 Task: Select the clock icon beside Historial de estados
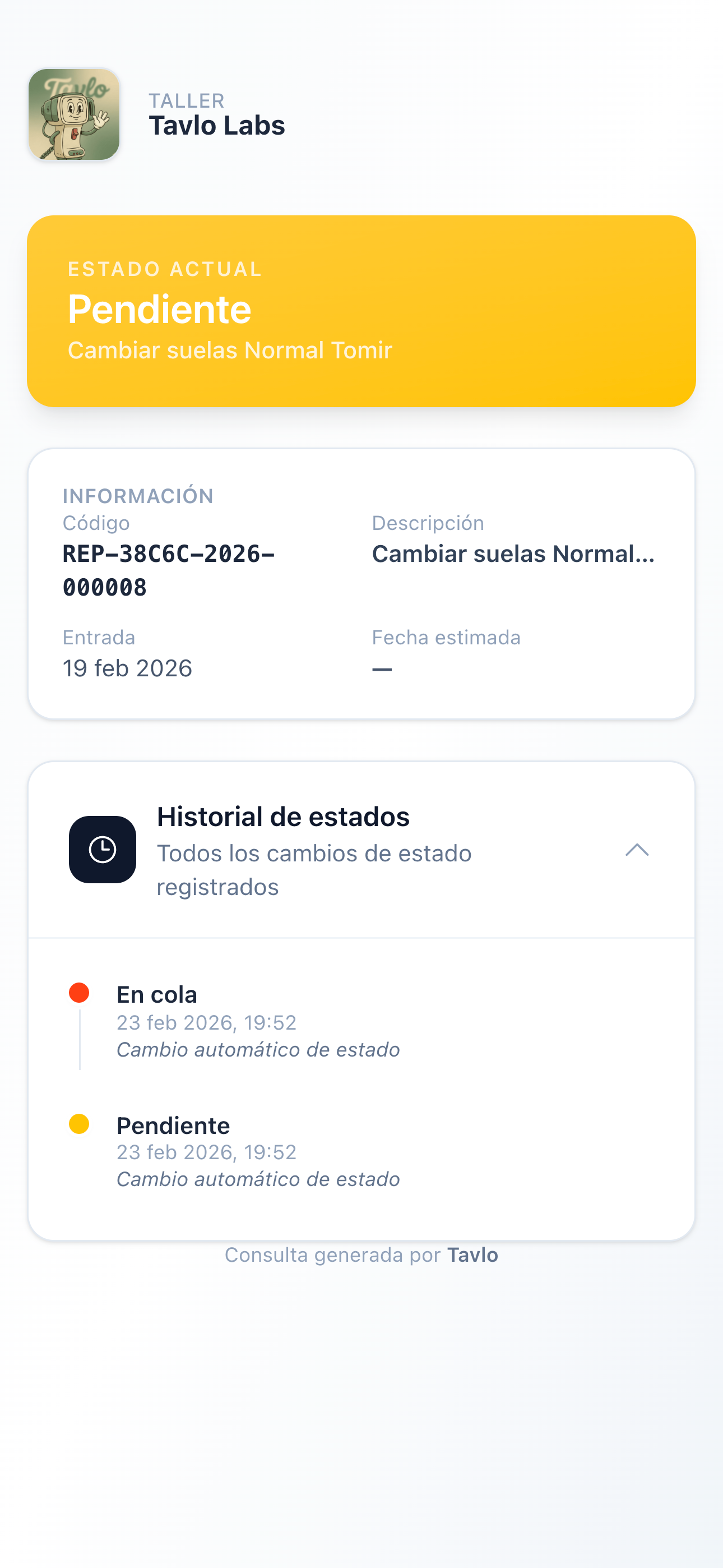[x=103, y=850]
